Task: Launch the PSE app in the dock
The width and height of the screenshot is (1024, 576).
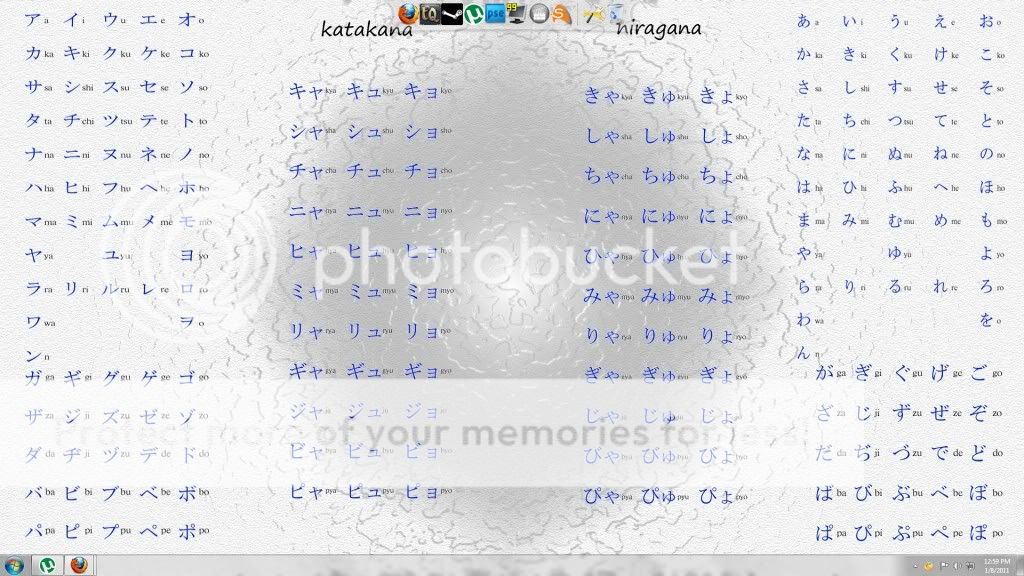Action: [495, 13]
